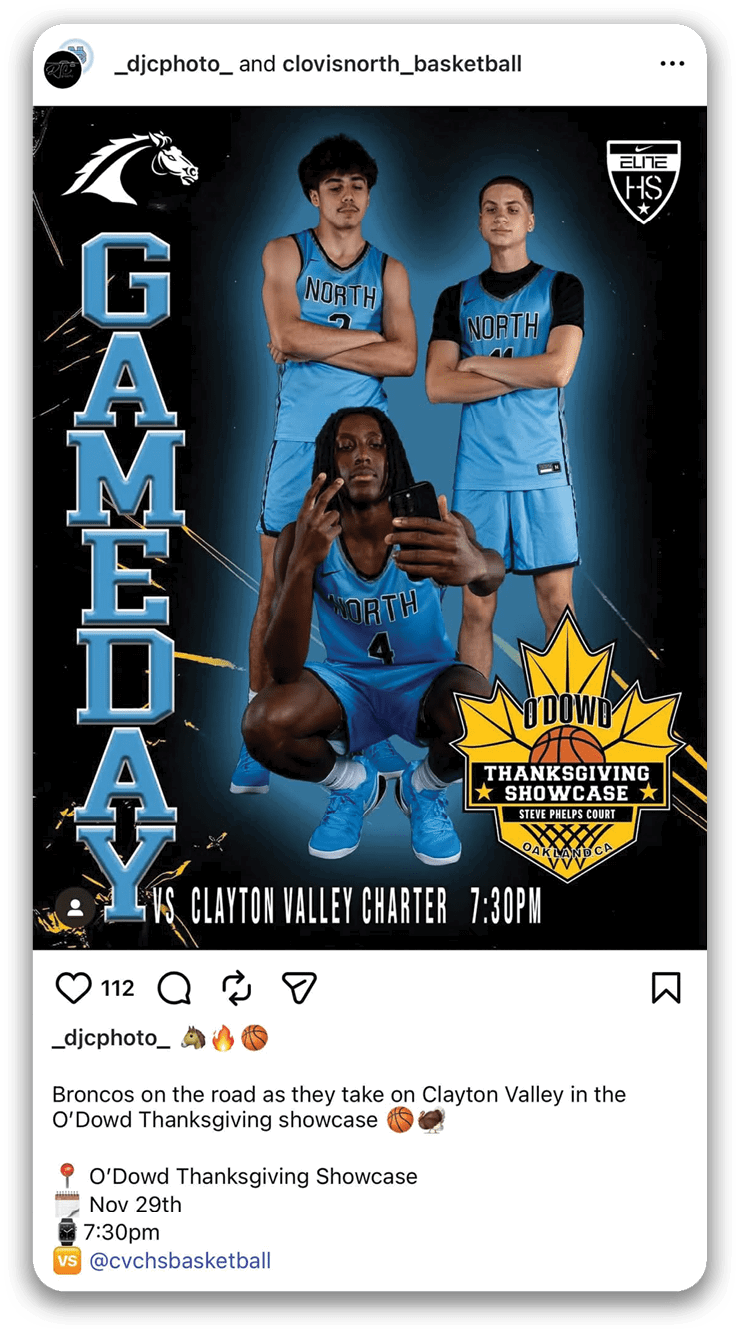Open _djcphoto_ username in the caption
The image size is (740, 1333).
110,1038
